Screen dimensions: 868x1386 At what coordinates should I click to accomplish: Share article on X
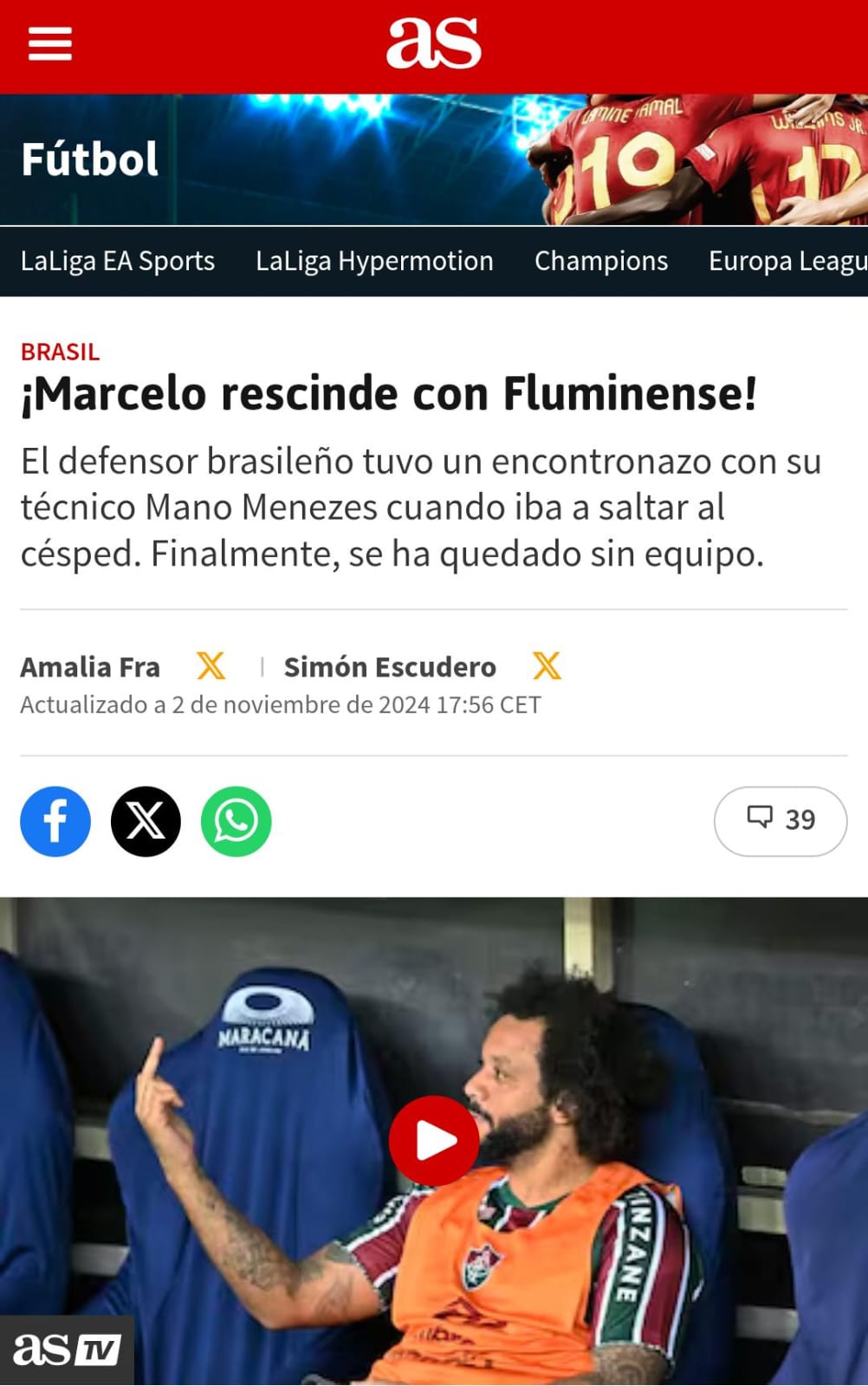point(146,821)
